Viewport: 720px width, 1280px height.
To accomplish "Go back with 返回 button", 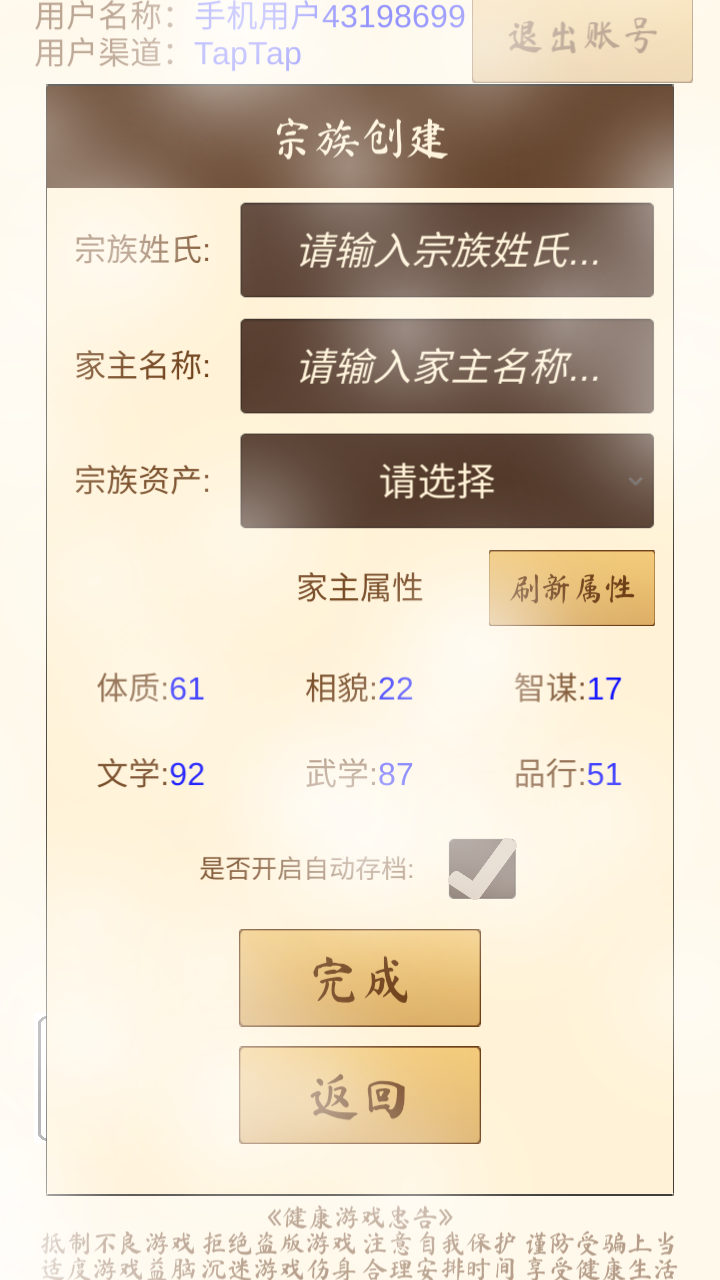I will [360, 1095].
